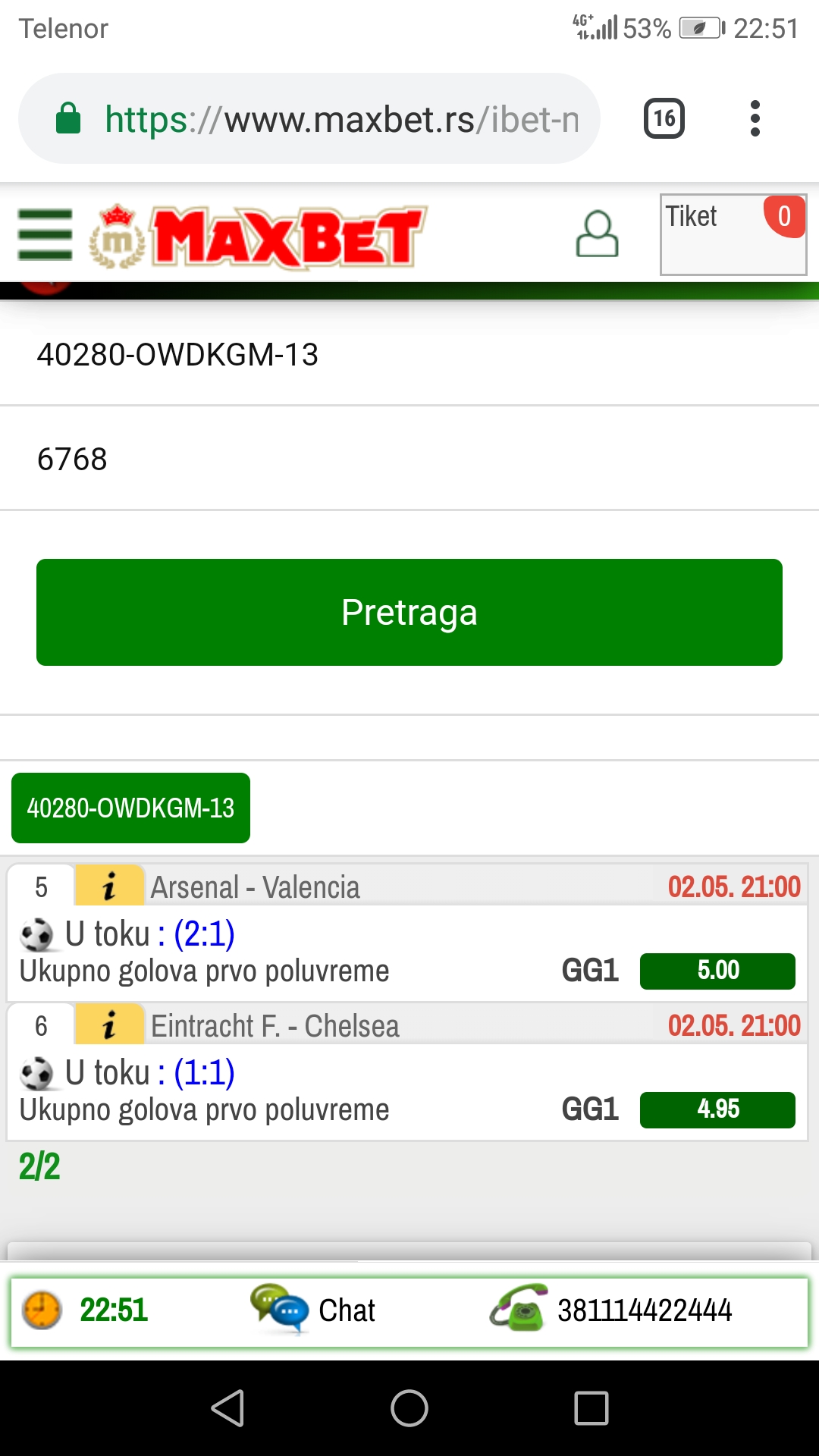819x1456 pixels.
Task: Select the green 40280-OWDKGM-13 ticket tab
Action: click(130, 808)
